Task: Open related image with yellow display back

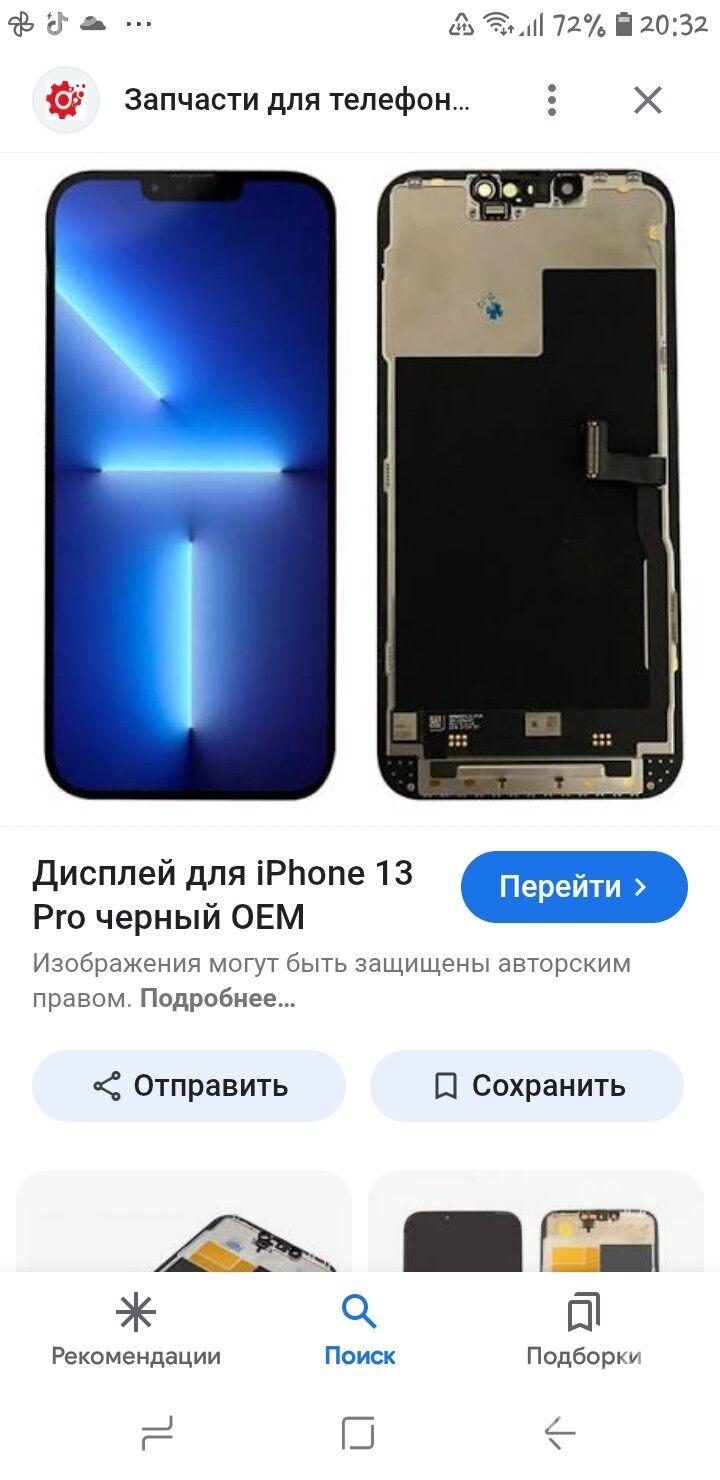Action: point(185,1225)
